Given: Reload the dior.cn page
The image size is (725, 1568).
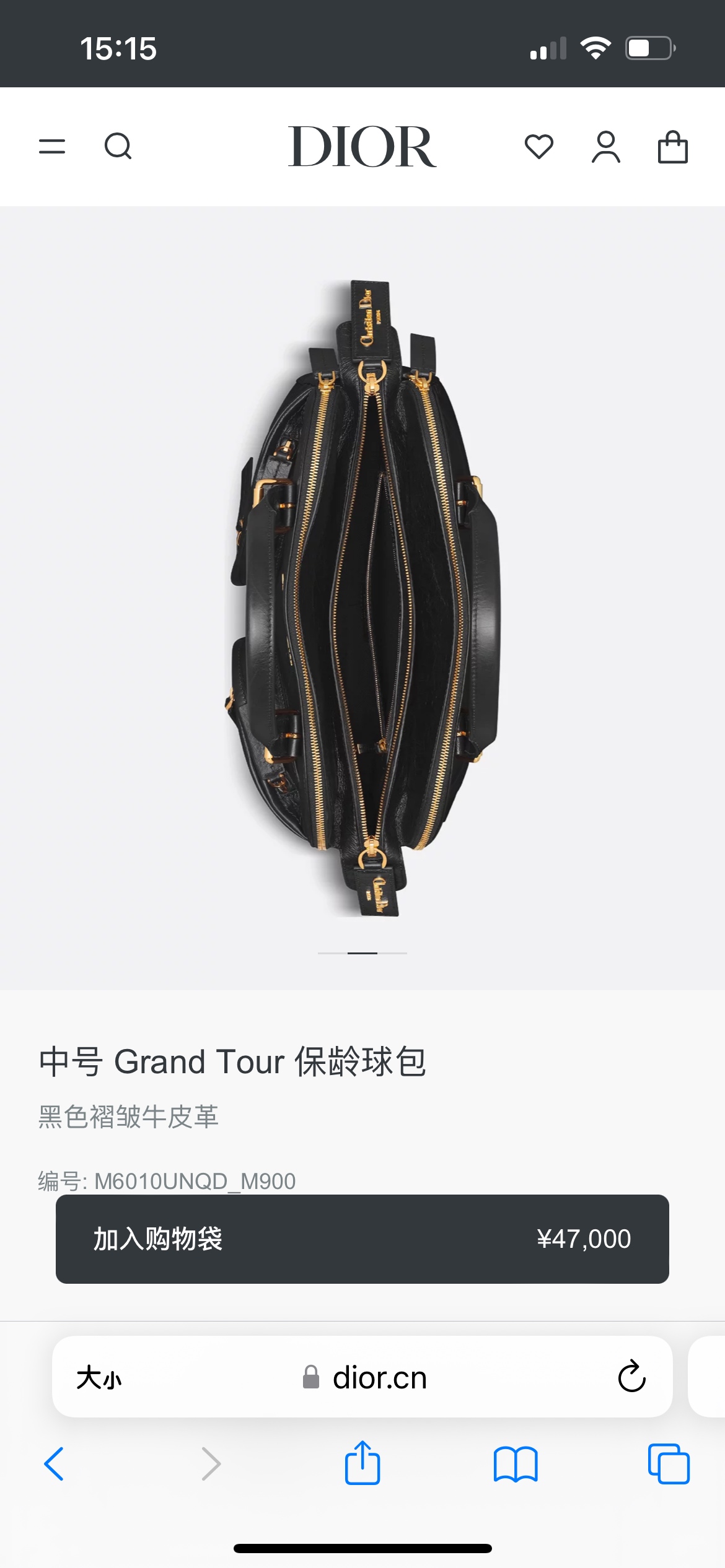Looking at the screenshot, I should coord(631,1377).
